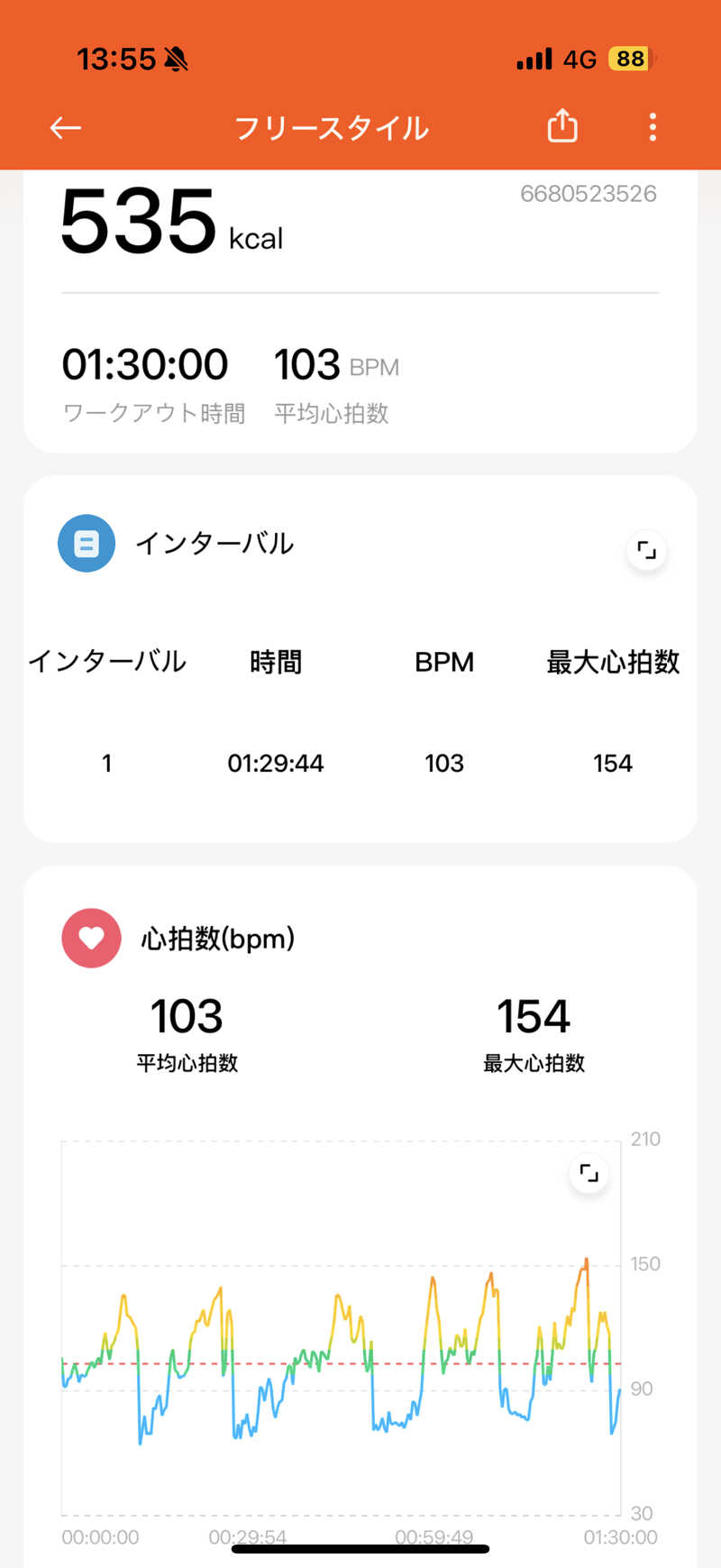The width and height of the screenshot is (721, 1568).
Task: Click the pink heart rate icon
Action: [x=90, y=938]
